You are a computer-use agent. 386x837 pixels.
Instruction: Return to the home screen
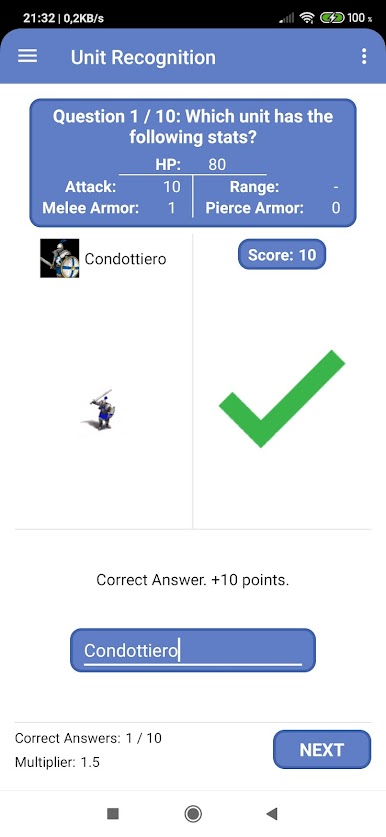tap(193, 814)
